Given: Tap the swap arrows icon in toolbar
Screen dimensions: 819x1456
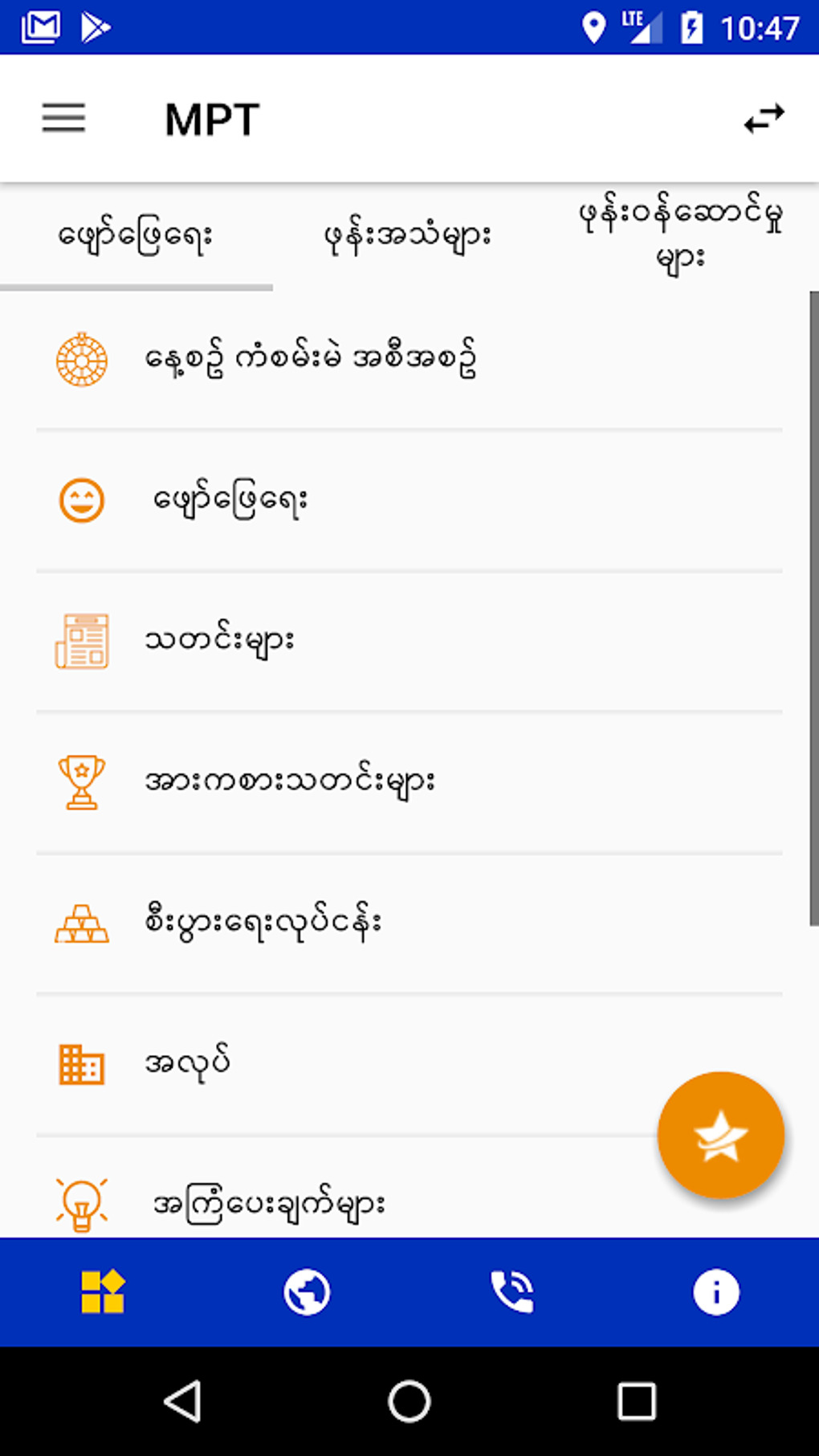Looking at the screenshot, I should [764, 118].
